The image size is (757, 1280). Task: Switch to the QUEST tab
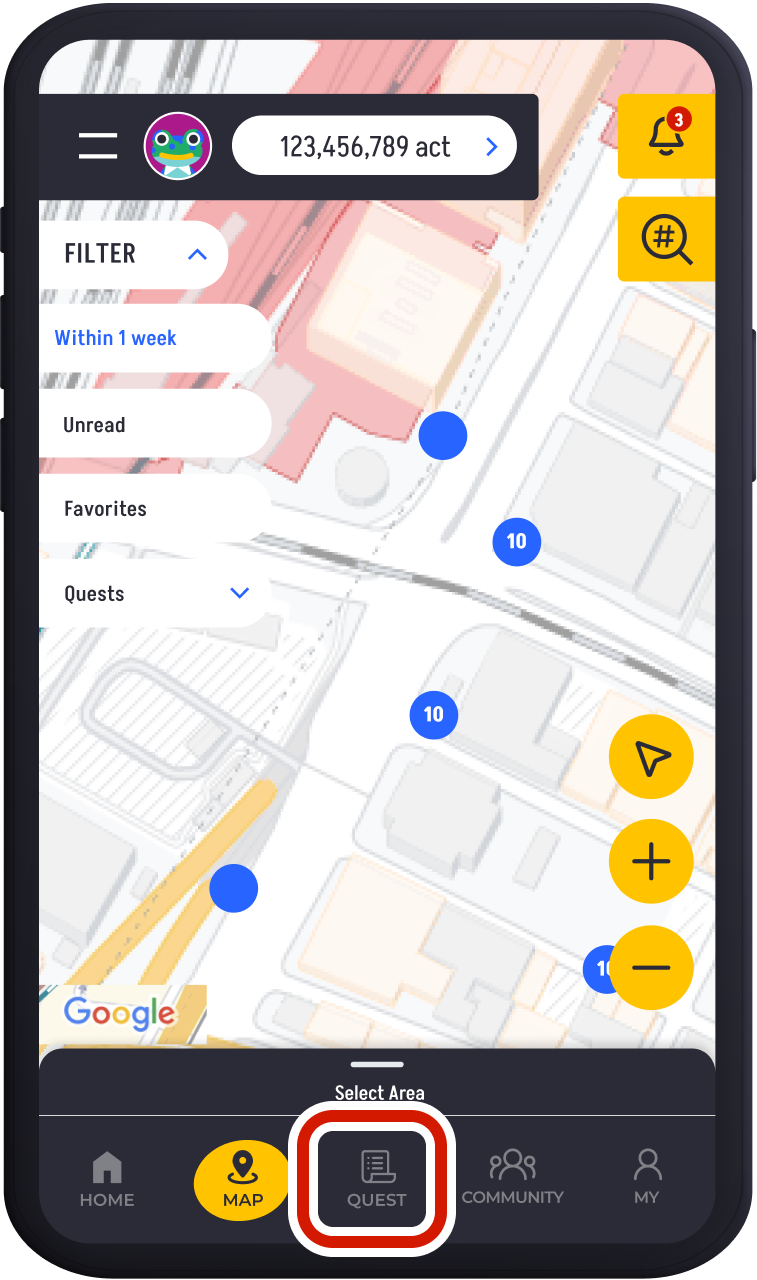coord(377,1180)
